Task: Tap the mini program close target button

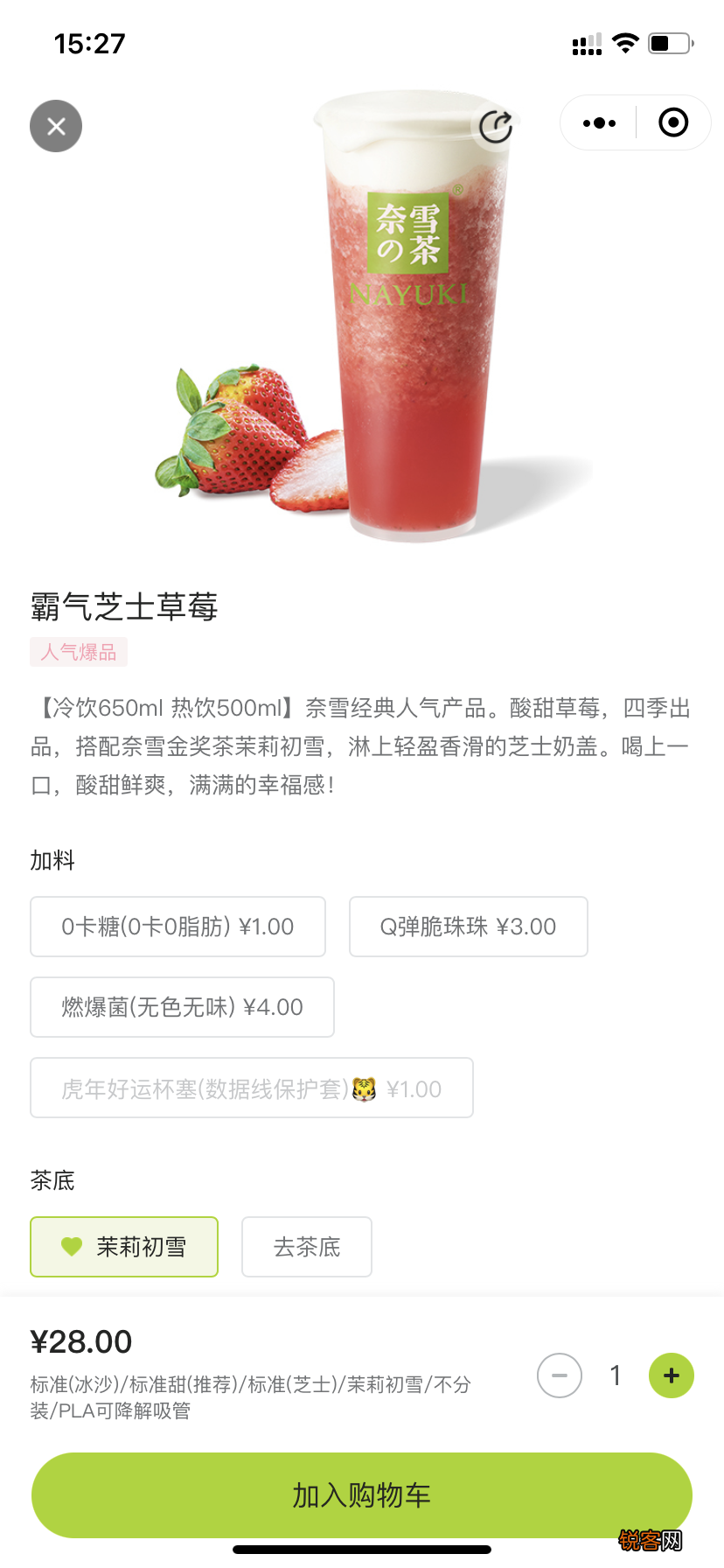Action: 672,123
